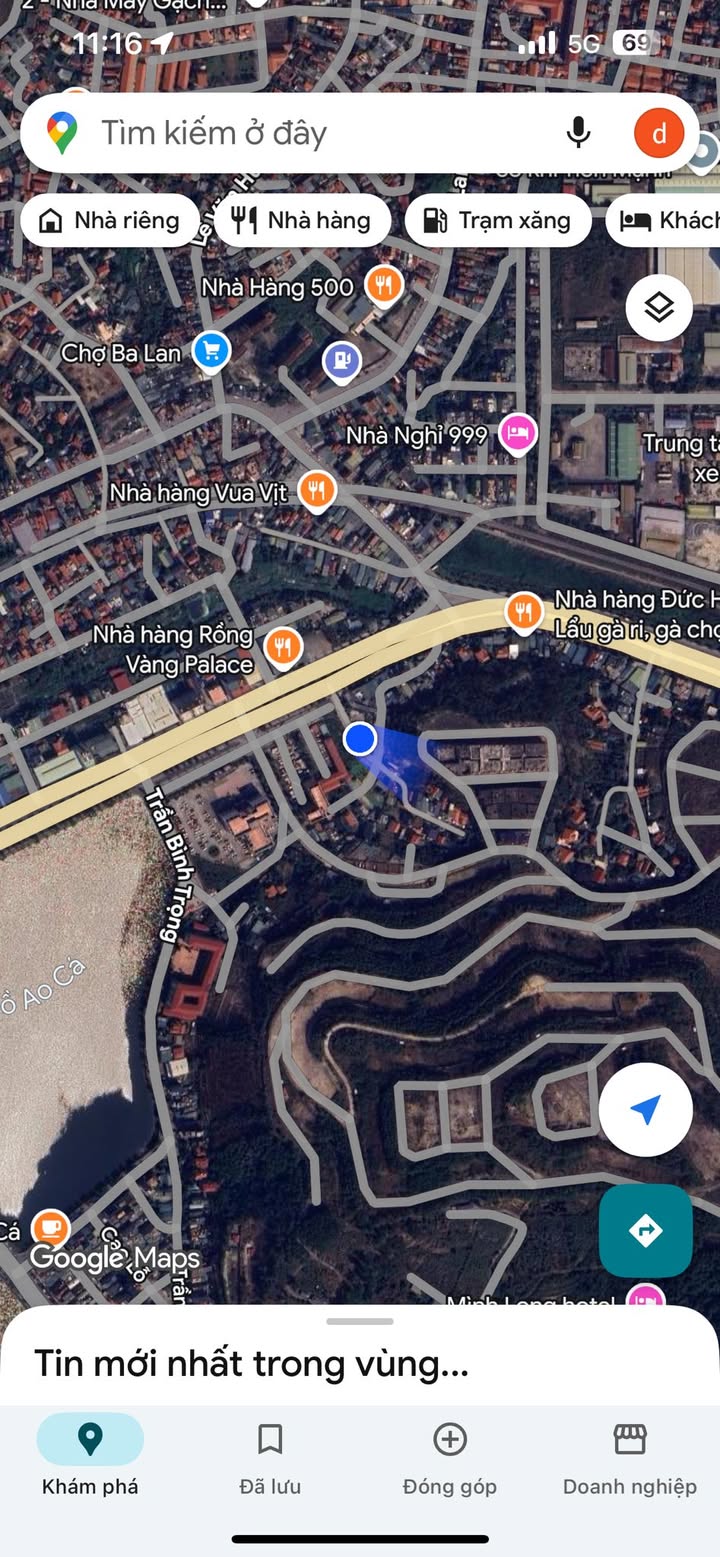
Task: Tap the gas station pin near Chợ Ba Lan
Action: (x=342, y=360)
